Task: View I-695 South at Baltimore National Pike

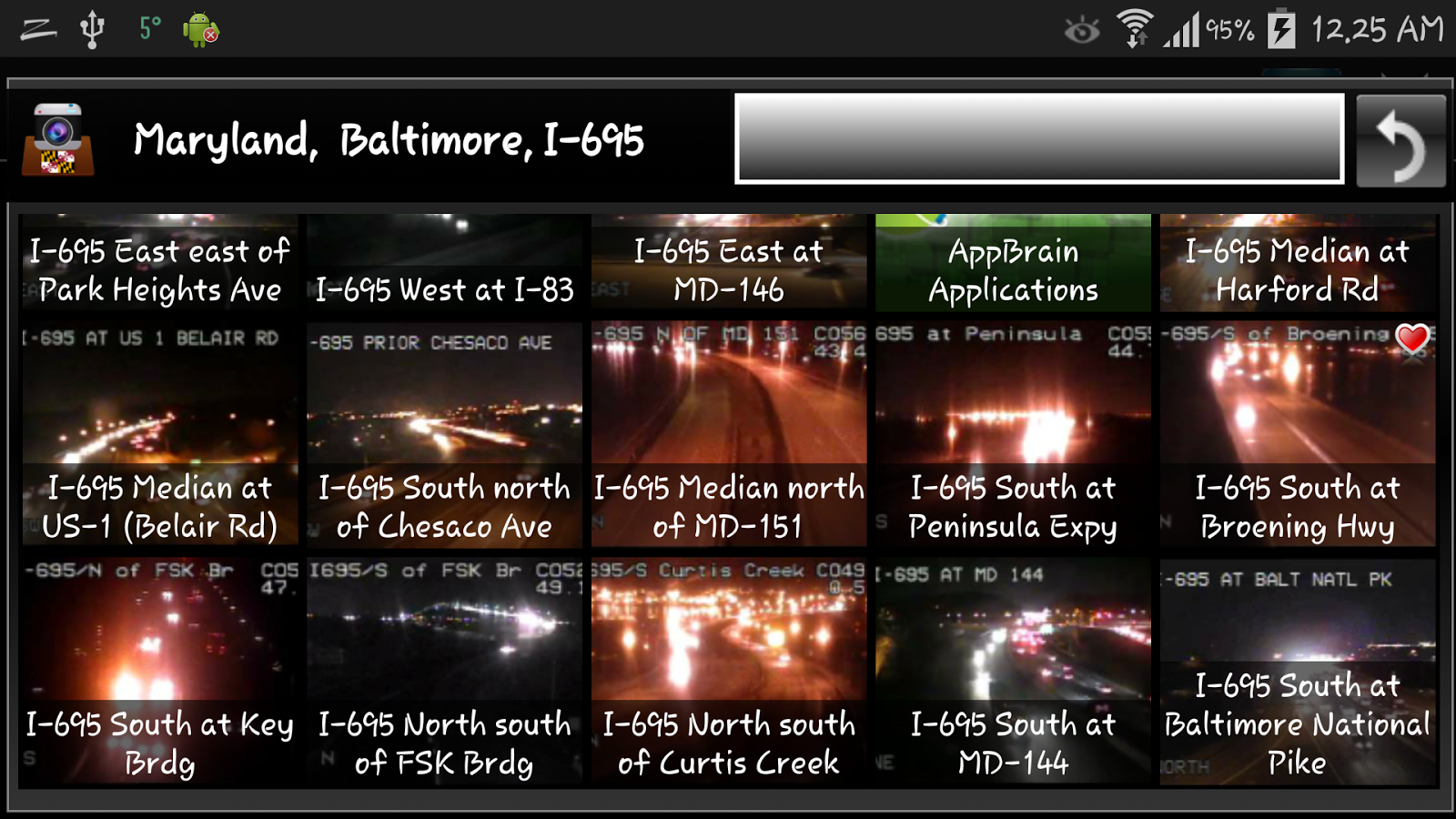Action: pyautogui.click(x=1298, y=672)
